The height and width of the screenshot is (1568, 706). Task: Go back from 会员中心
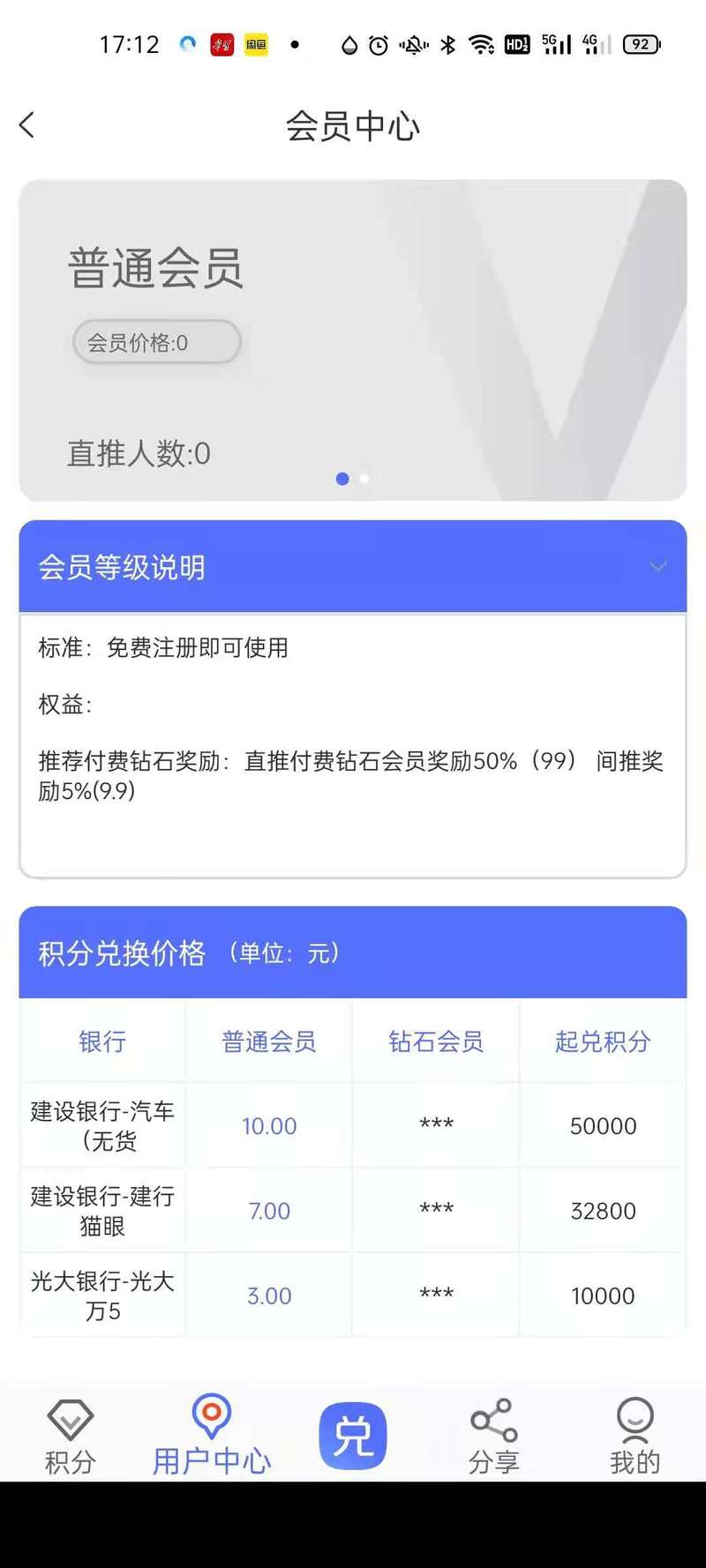(27, 125)
